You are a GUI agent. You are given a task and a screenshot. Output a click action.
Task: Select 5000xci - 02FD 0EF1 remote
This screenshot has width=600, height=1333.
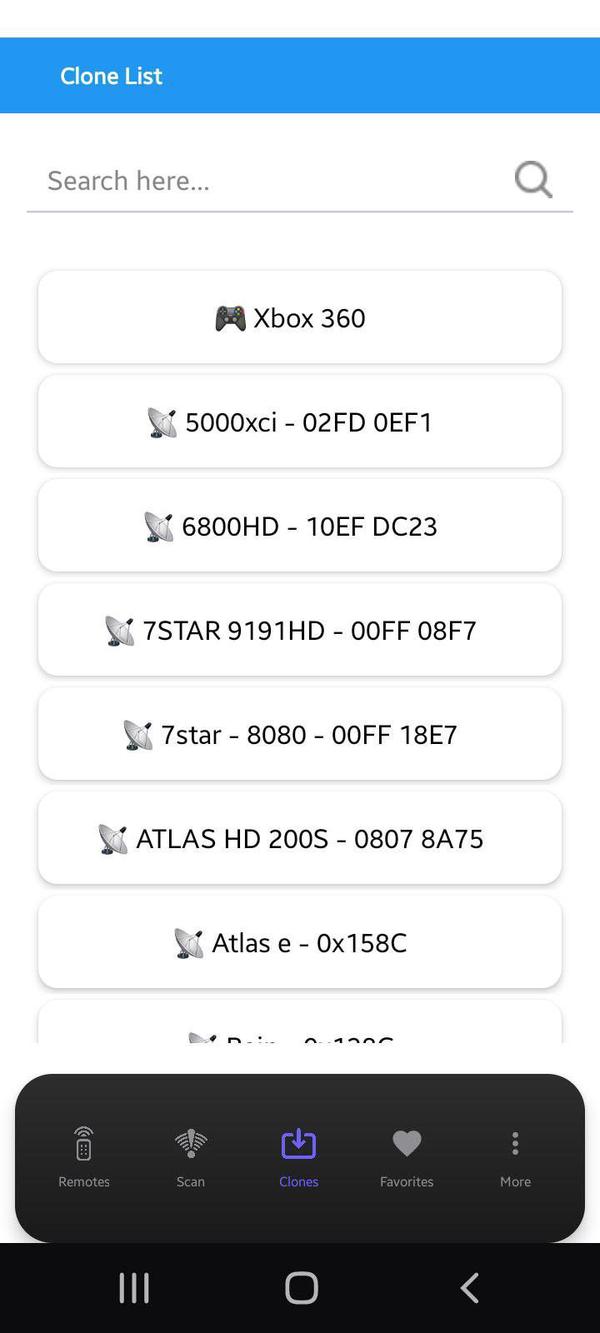pos(300,422)
